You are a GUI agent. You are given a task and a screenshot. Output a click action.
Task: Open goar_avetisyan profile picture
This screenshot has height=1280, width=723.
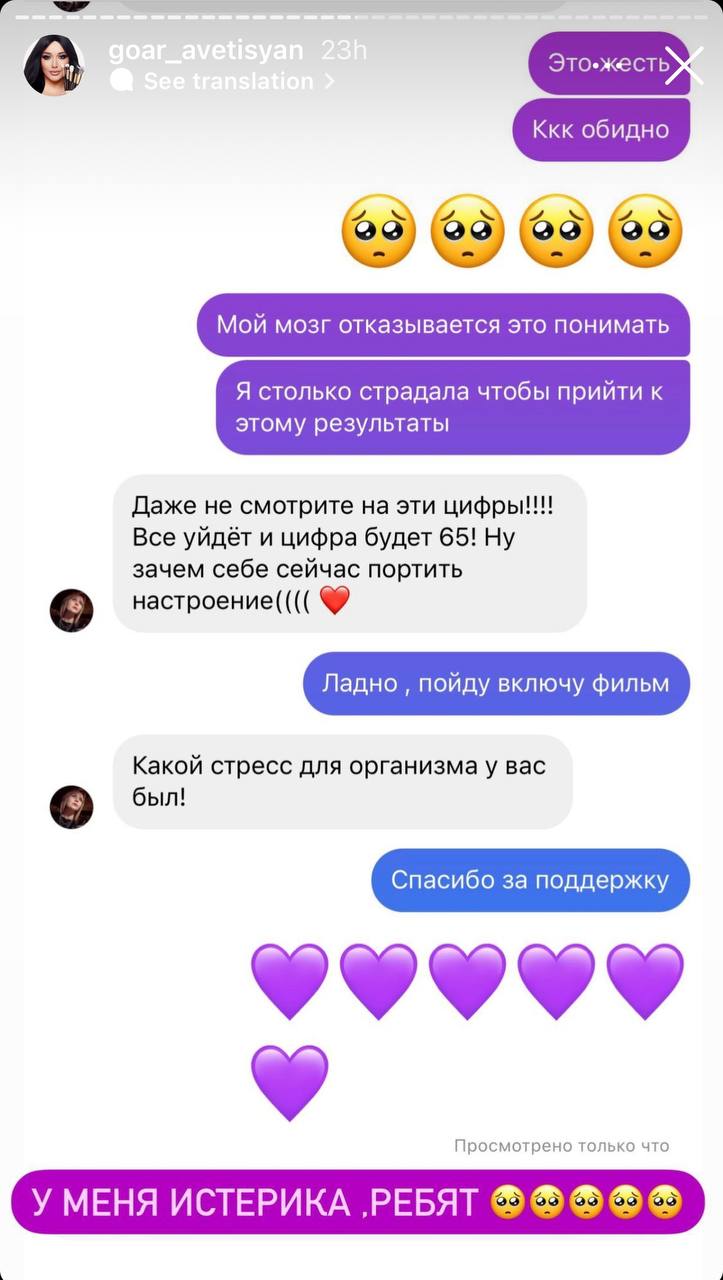point(54,66)
